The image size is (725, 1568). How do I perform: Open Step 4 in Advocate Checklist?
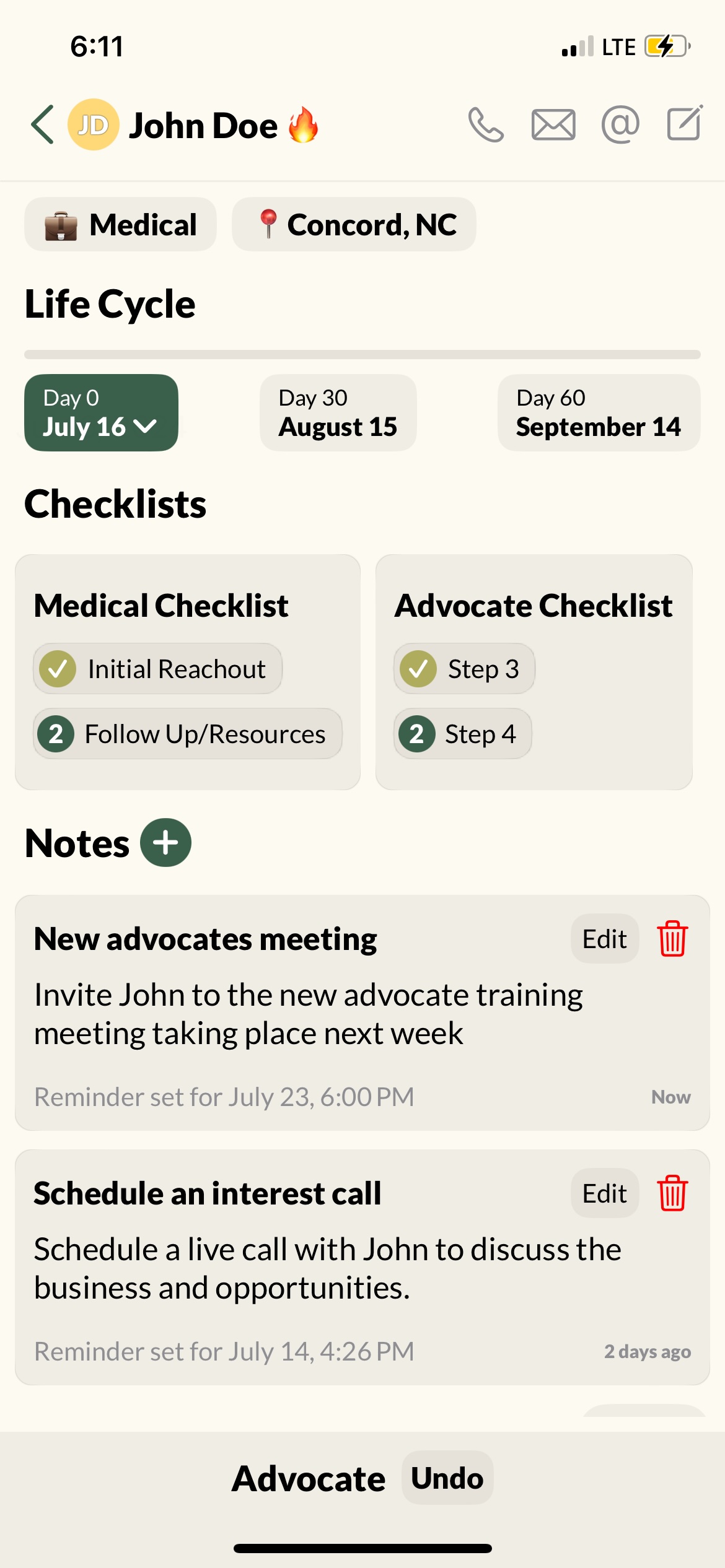462,734
